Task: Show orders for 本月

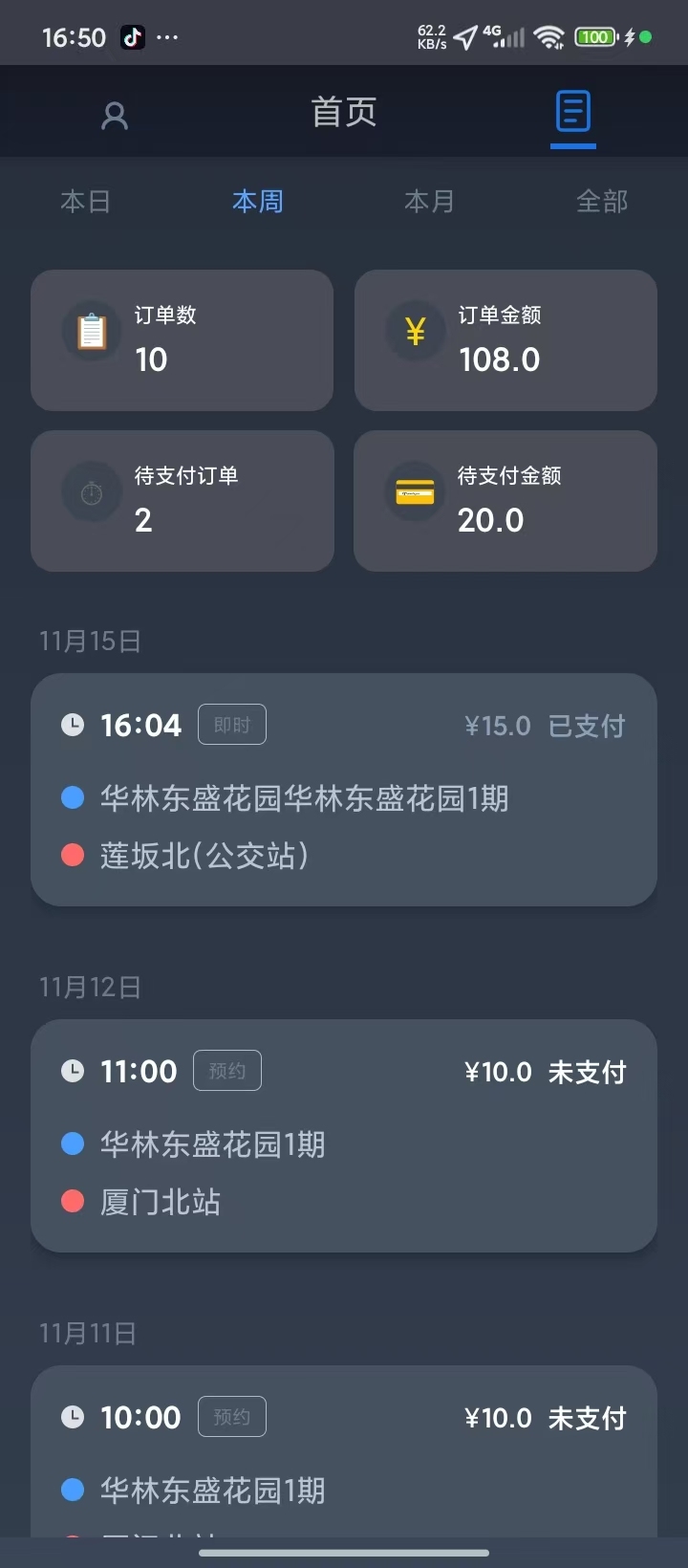Action: point(430,202)
